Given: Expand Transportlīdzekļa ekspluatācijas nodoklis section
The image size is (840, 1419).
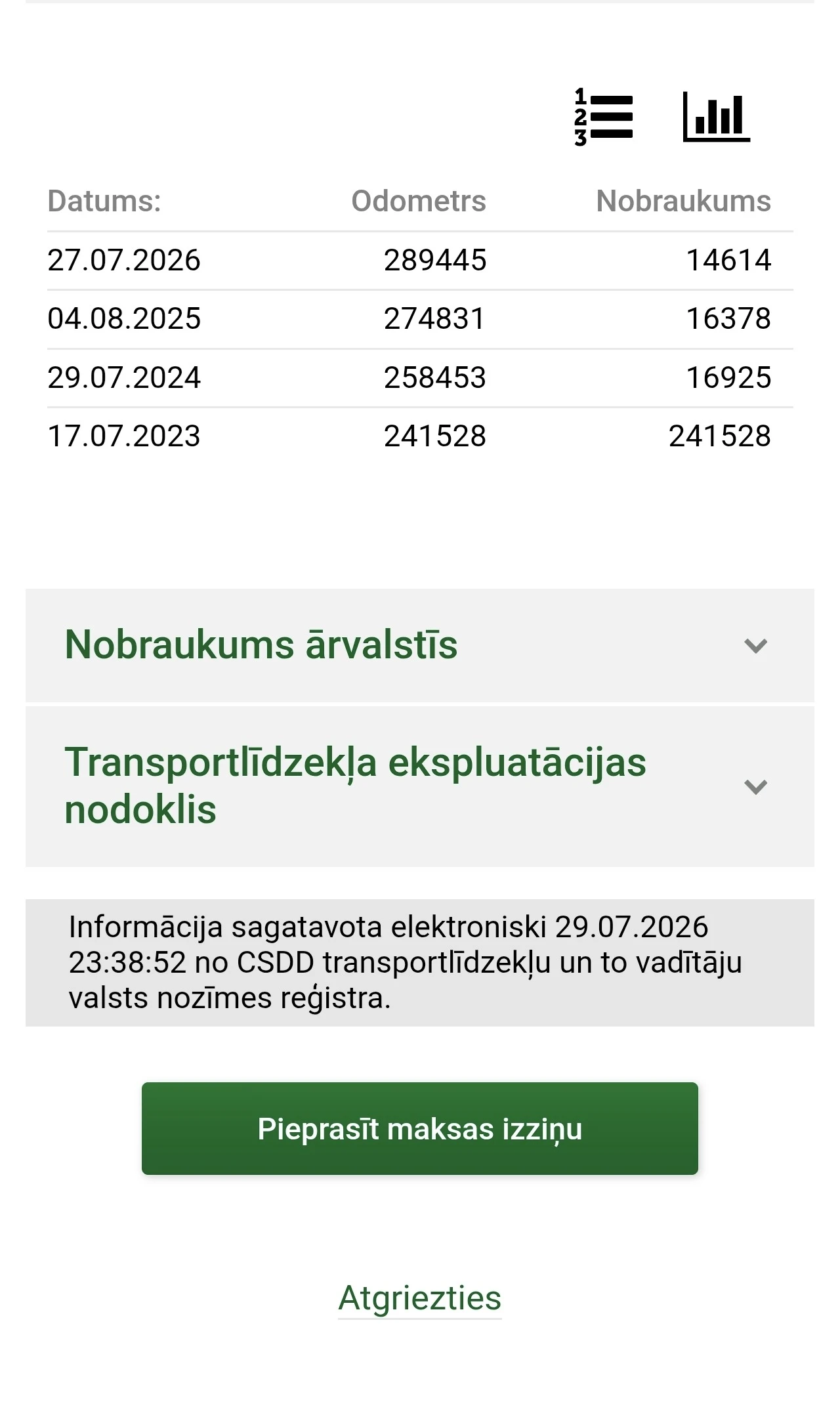Looking at the screenshot, I should pyautogui.click(x=420, y=786).
